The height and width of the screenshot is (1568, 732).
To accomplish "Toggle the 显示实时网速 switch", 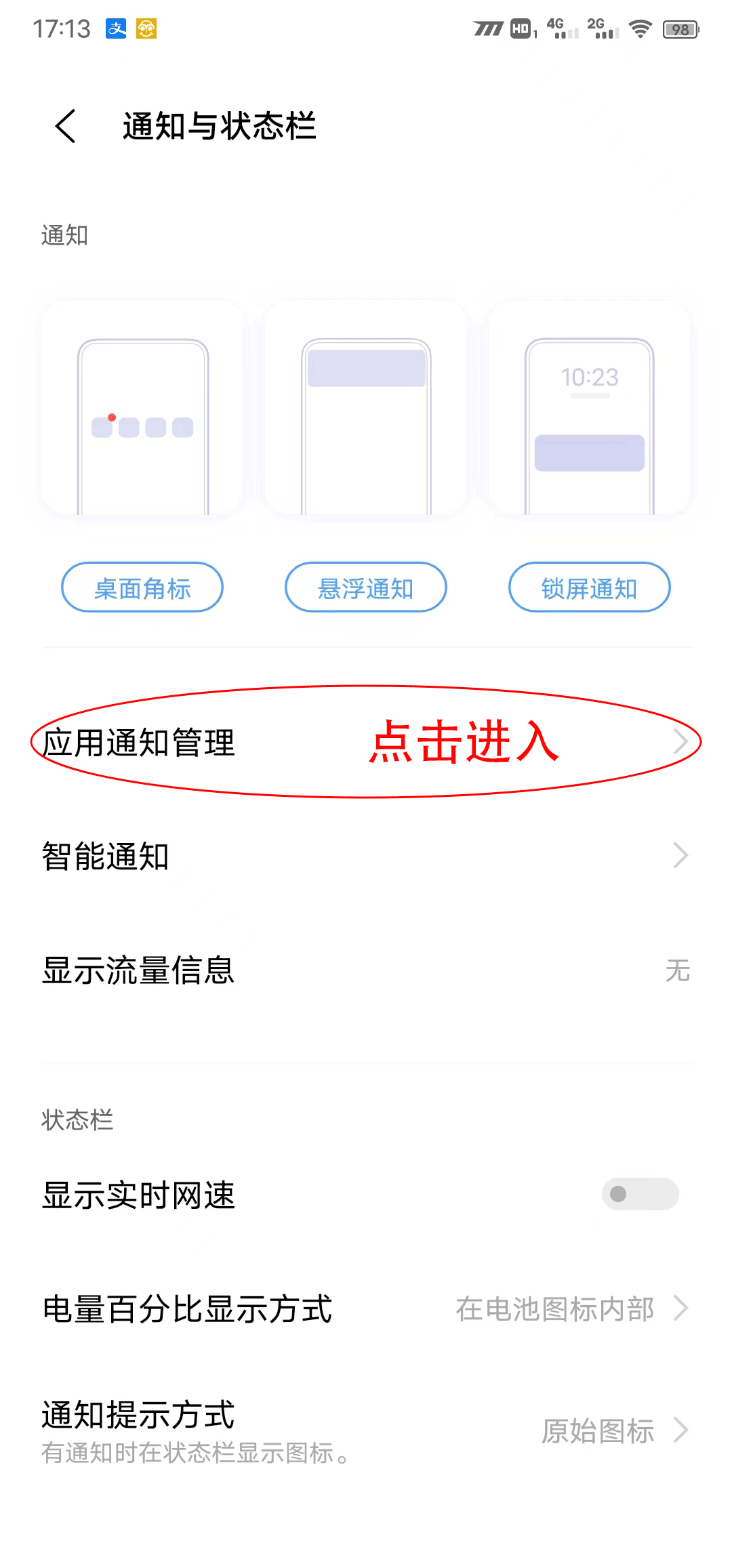I will pyautogui.click(x=639, y=1194).
